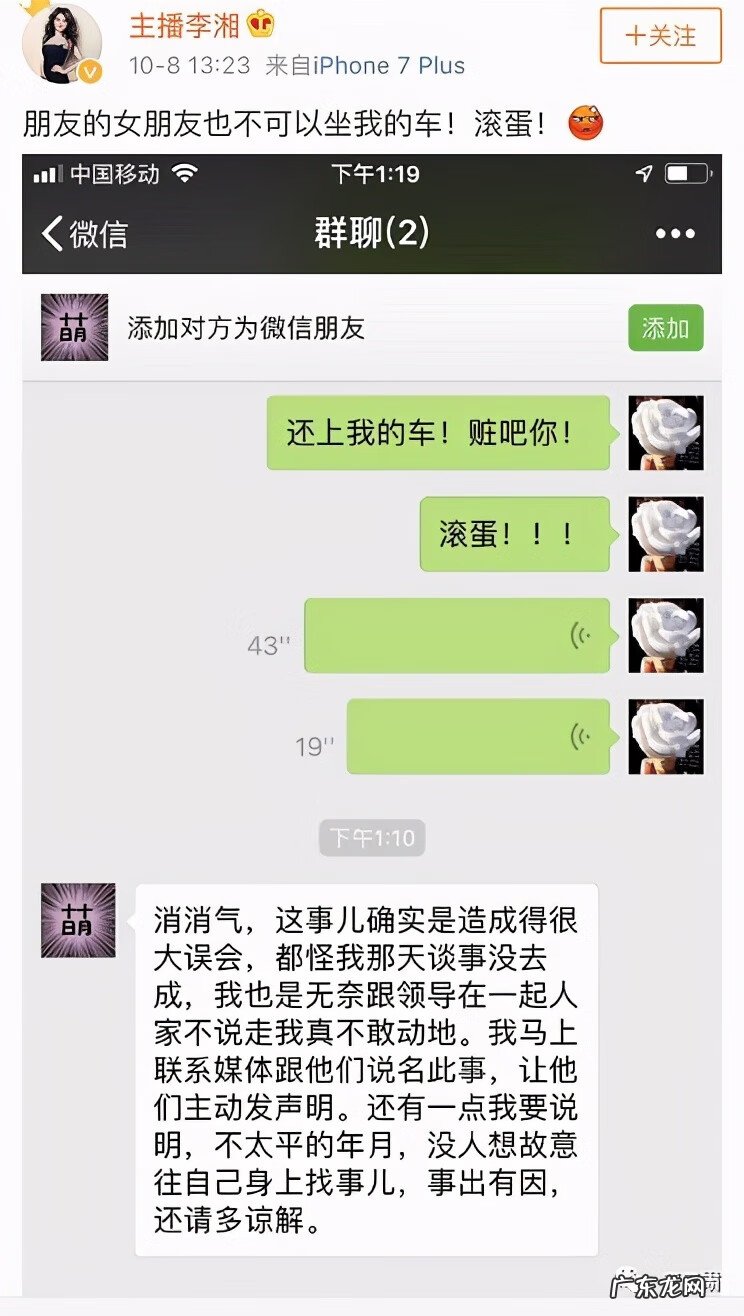Open 主播李湘's profile avatar

62,42
